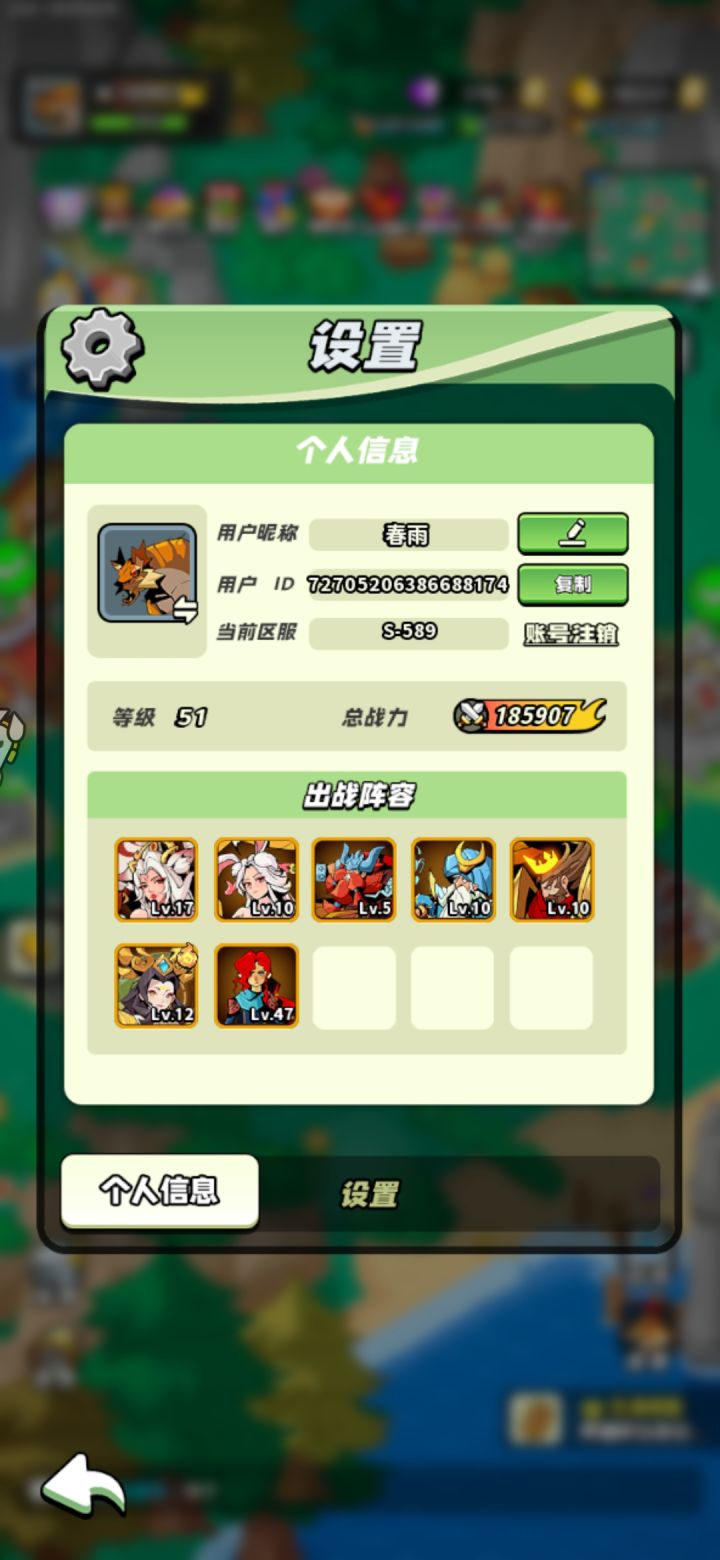Tap the Lv.12 crowned hero portrait
720x1560 pixels.
158,985
